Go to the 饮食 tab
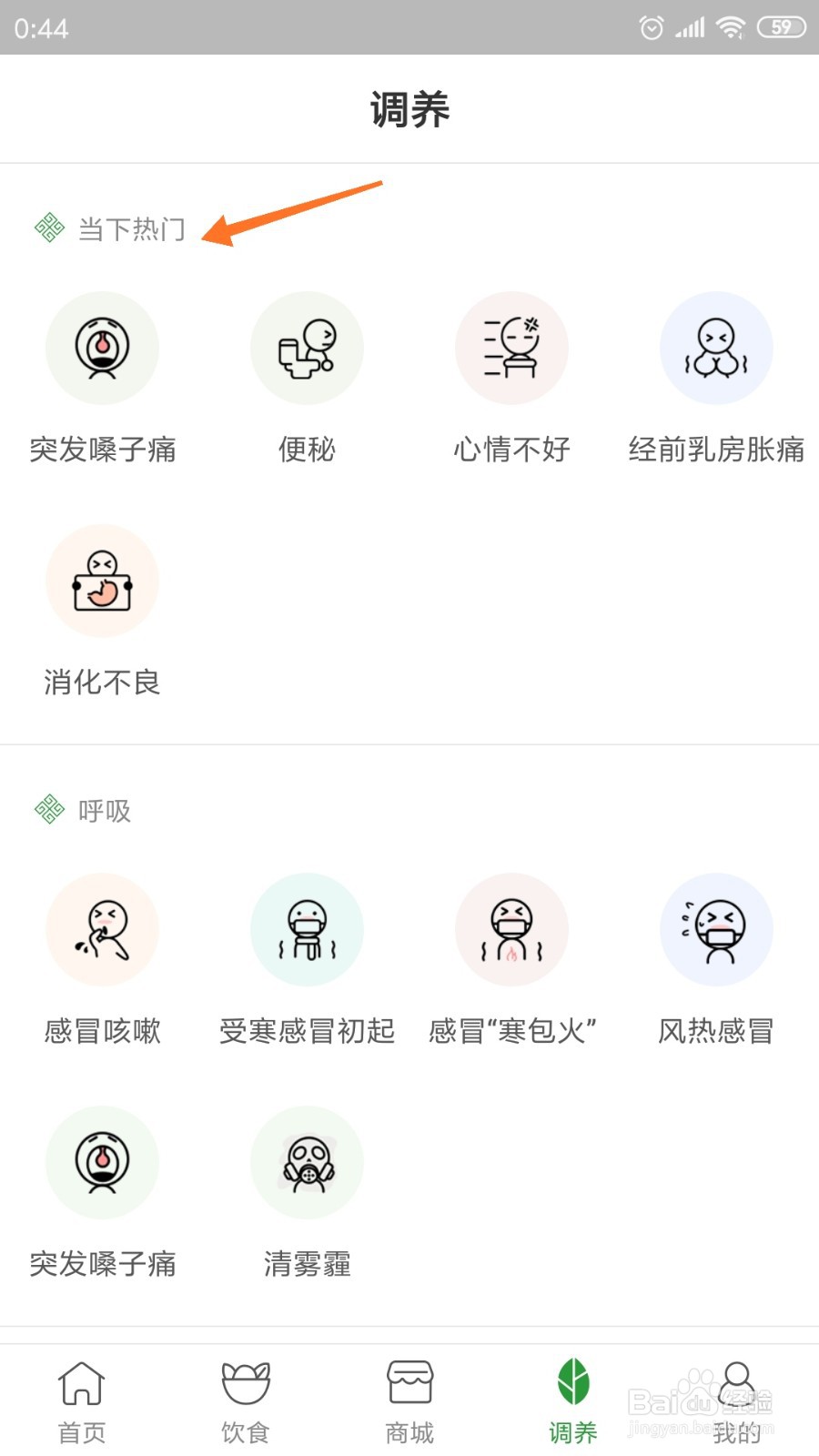The height and width of the screenshot is (1456, 819). click(x=246, y=1401)
